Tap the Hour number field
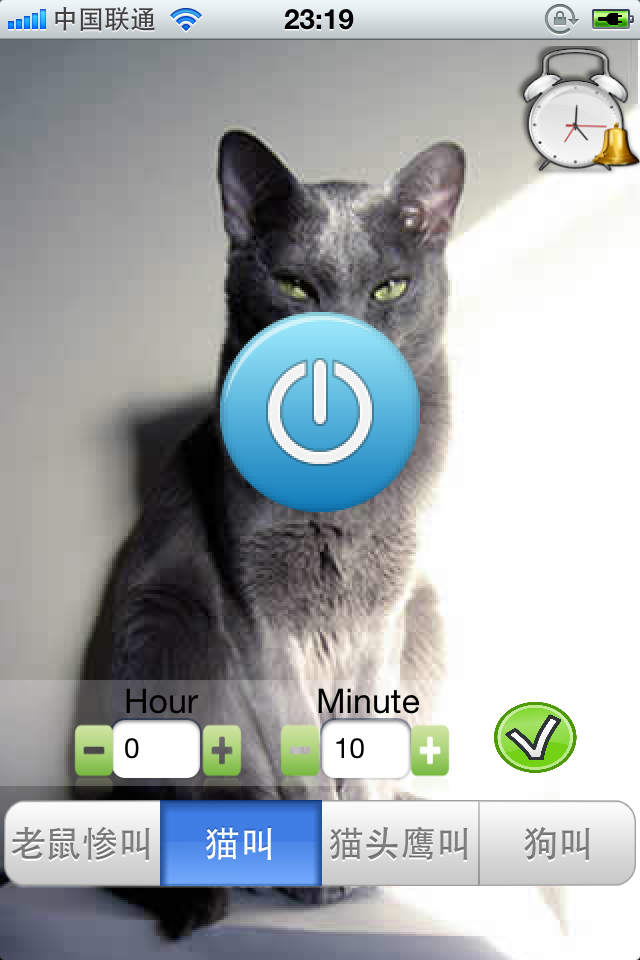Viewport: 640px width, 960px height. [157, 749]
